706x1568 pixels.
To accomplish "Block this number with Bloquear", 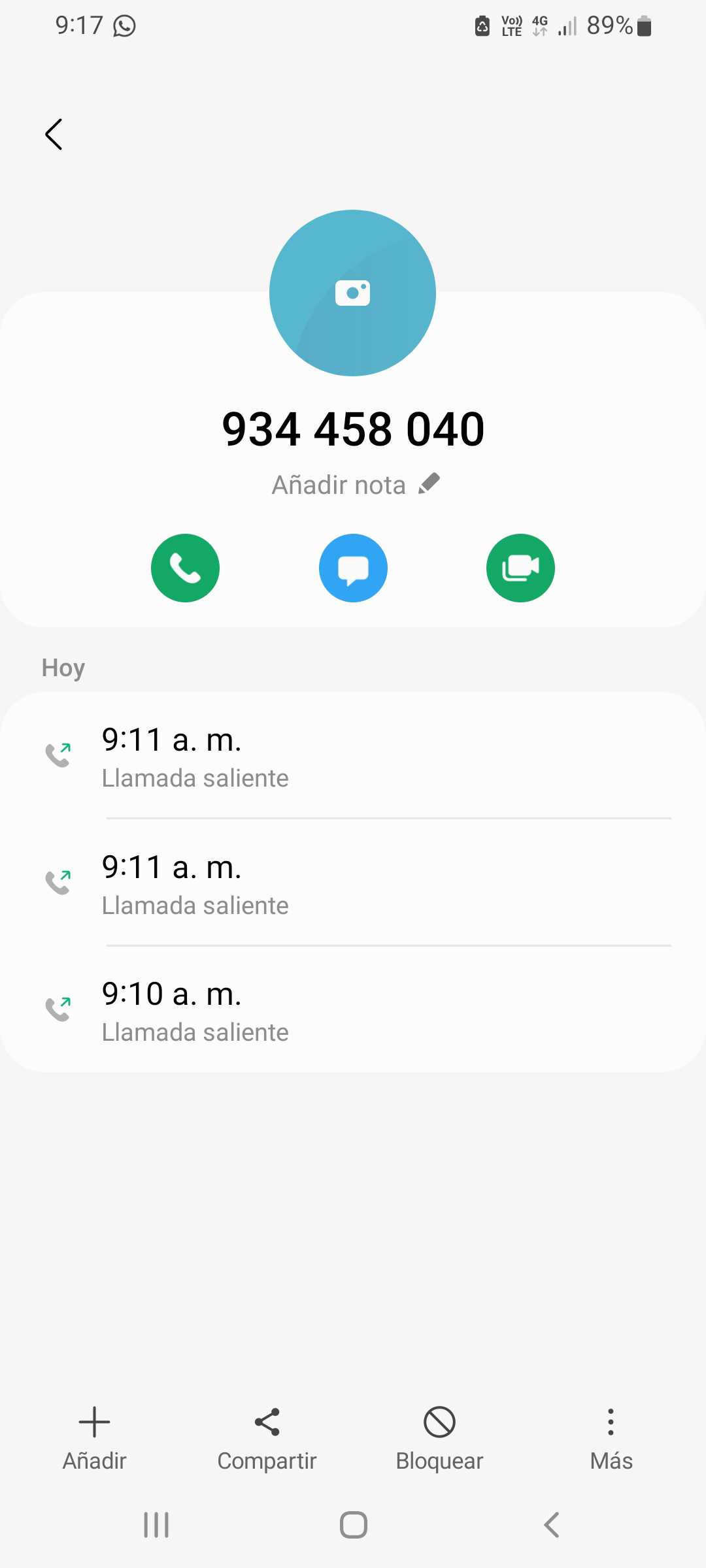I will click(439, 1437).
